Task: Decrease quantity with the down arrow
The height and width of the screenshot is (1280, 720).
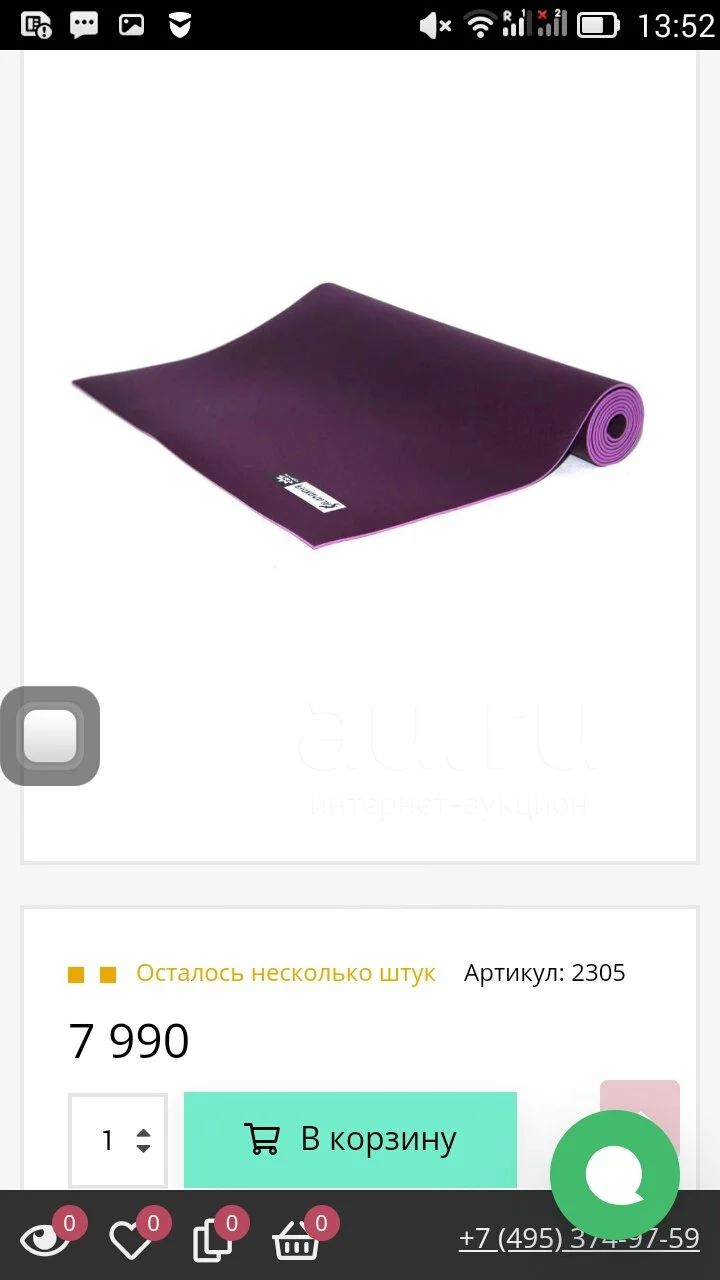Action: (143, 1149)
